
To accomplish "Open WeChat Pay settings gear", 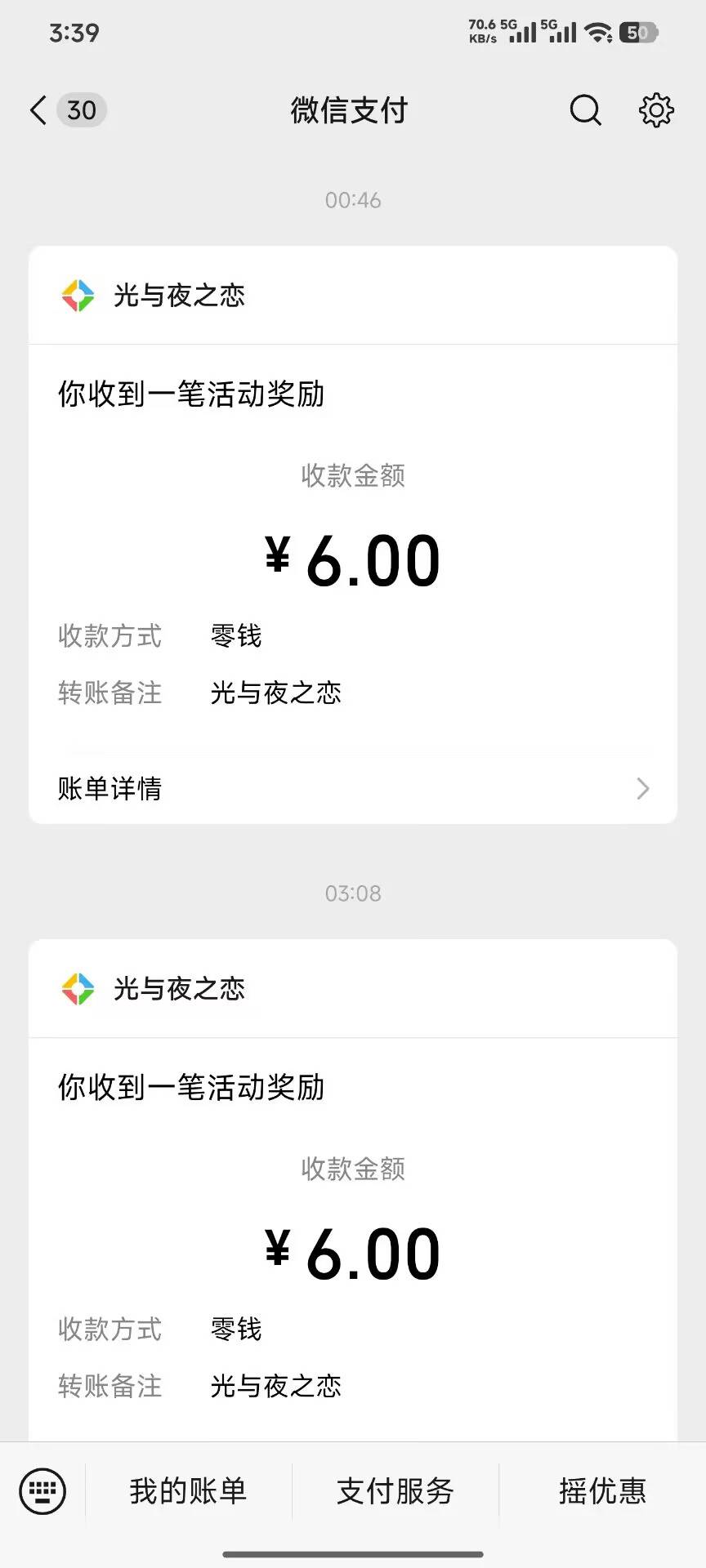I will tap(655, 110).
